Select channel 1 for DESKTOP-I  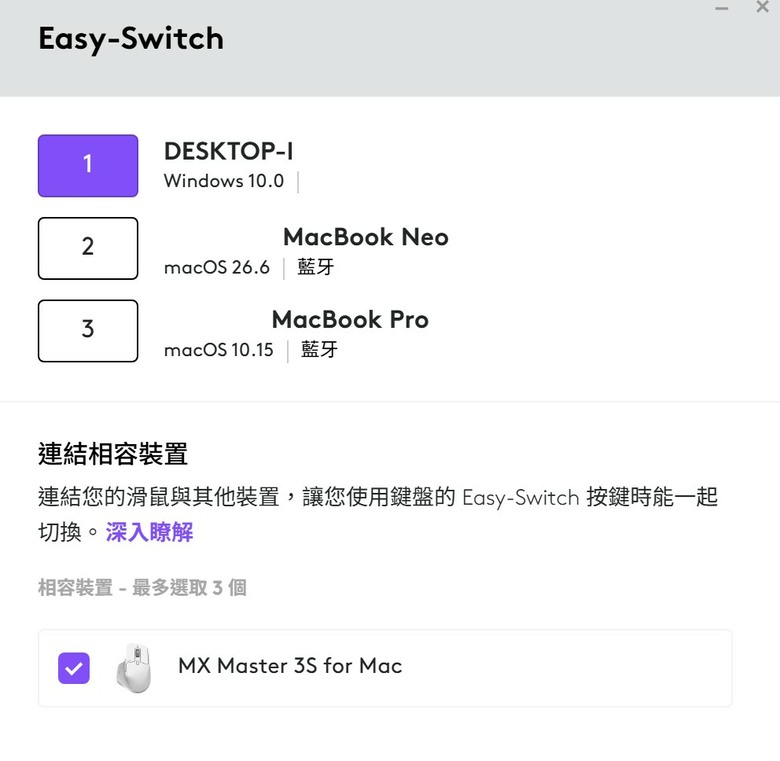point(88,166)
